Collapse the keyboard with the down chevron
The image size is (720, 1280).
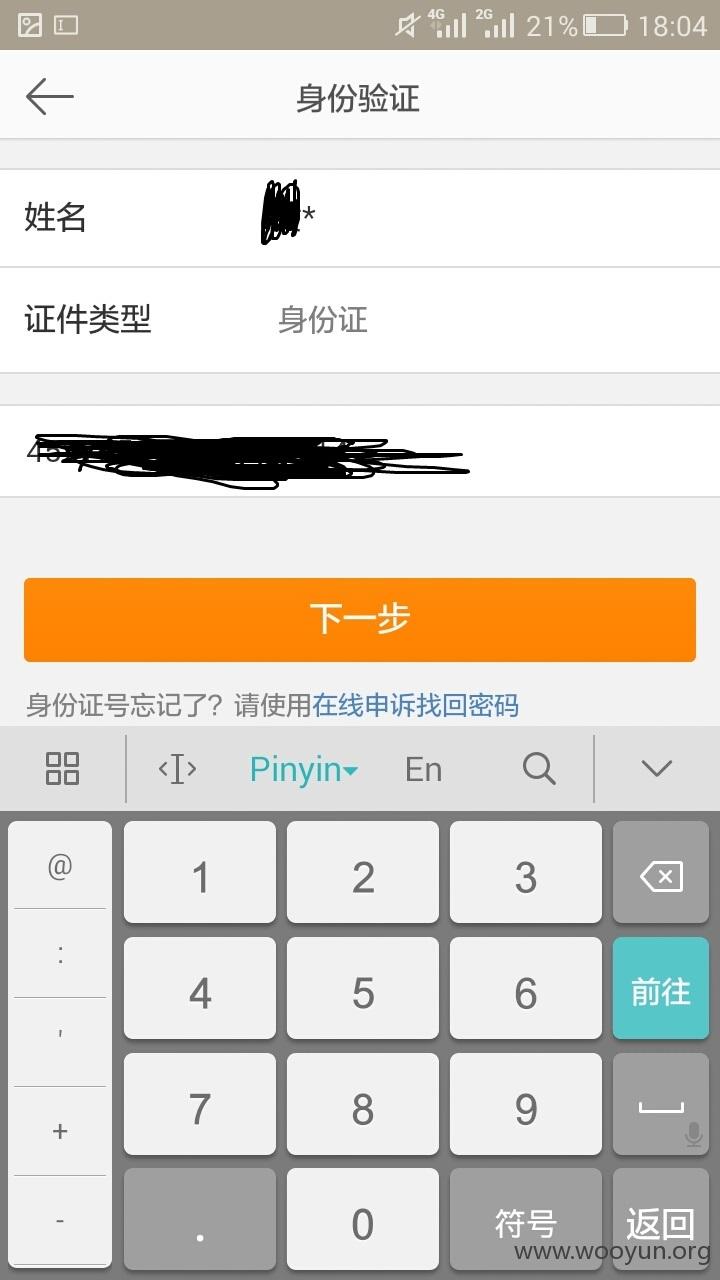click(x=657, y=768)
